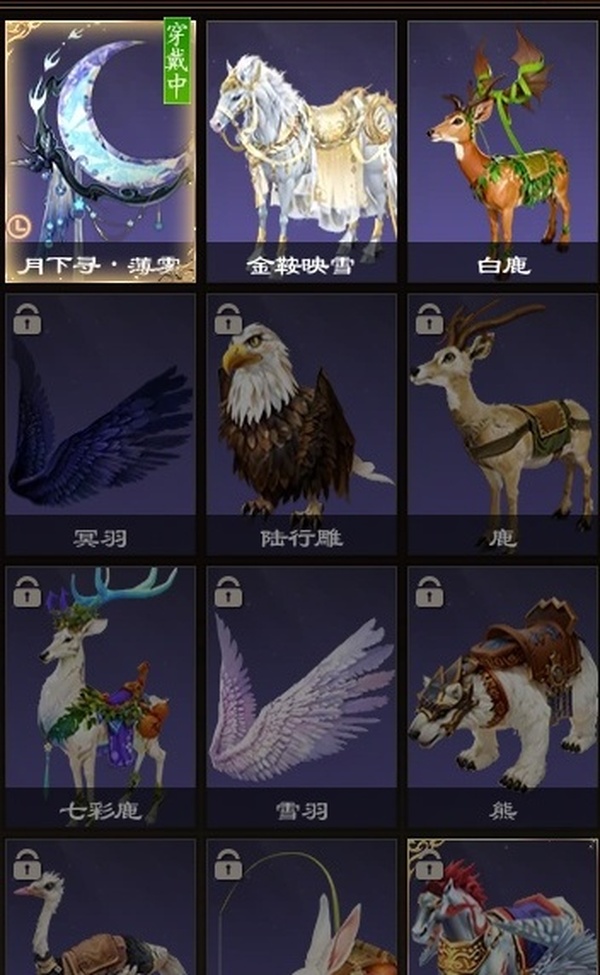Viewport: 600px width, 975px height.
Task: Open the locked 七彩鹿 colorful deer card
Action: 100,695
